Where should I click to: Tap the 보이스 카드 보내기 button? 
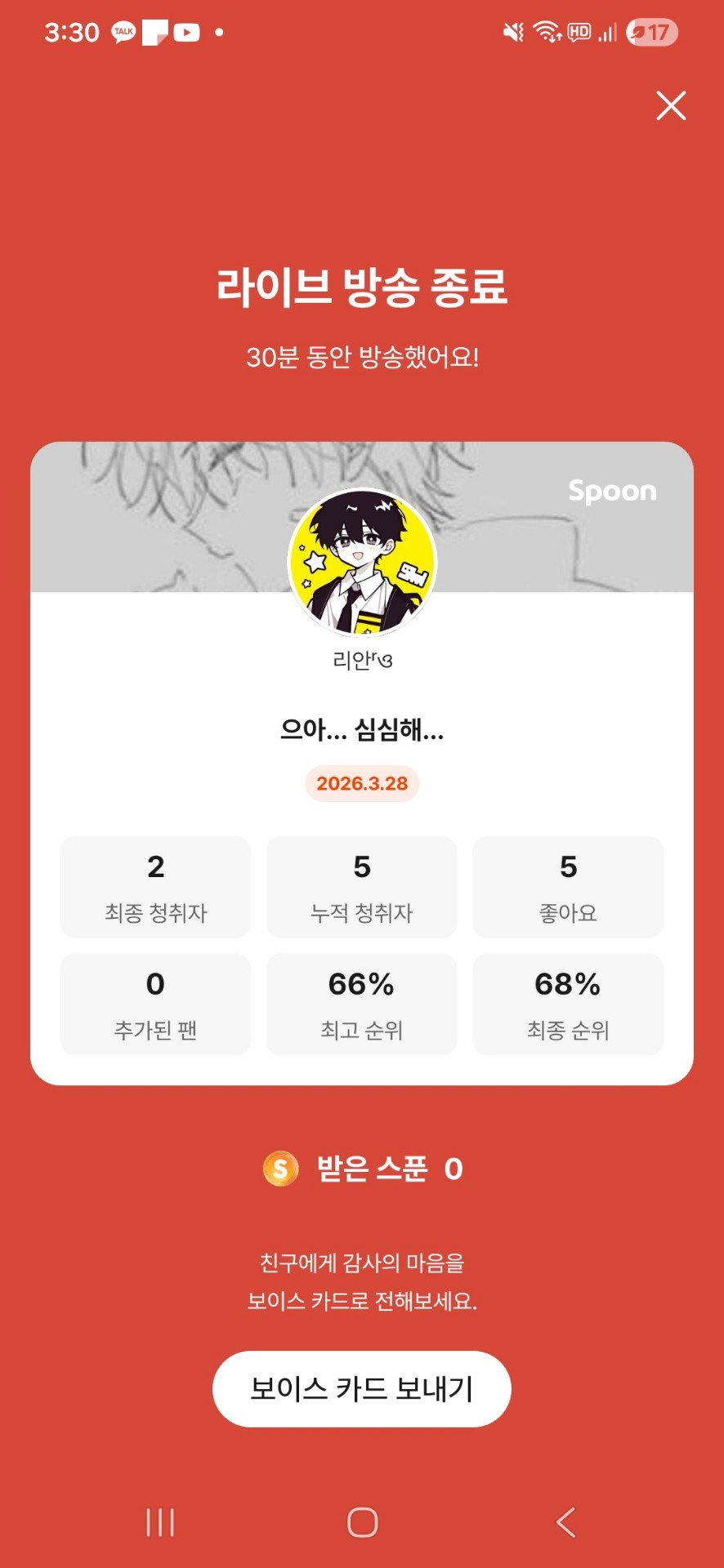point(362,1388)
